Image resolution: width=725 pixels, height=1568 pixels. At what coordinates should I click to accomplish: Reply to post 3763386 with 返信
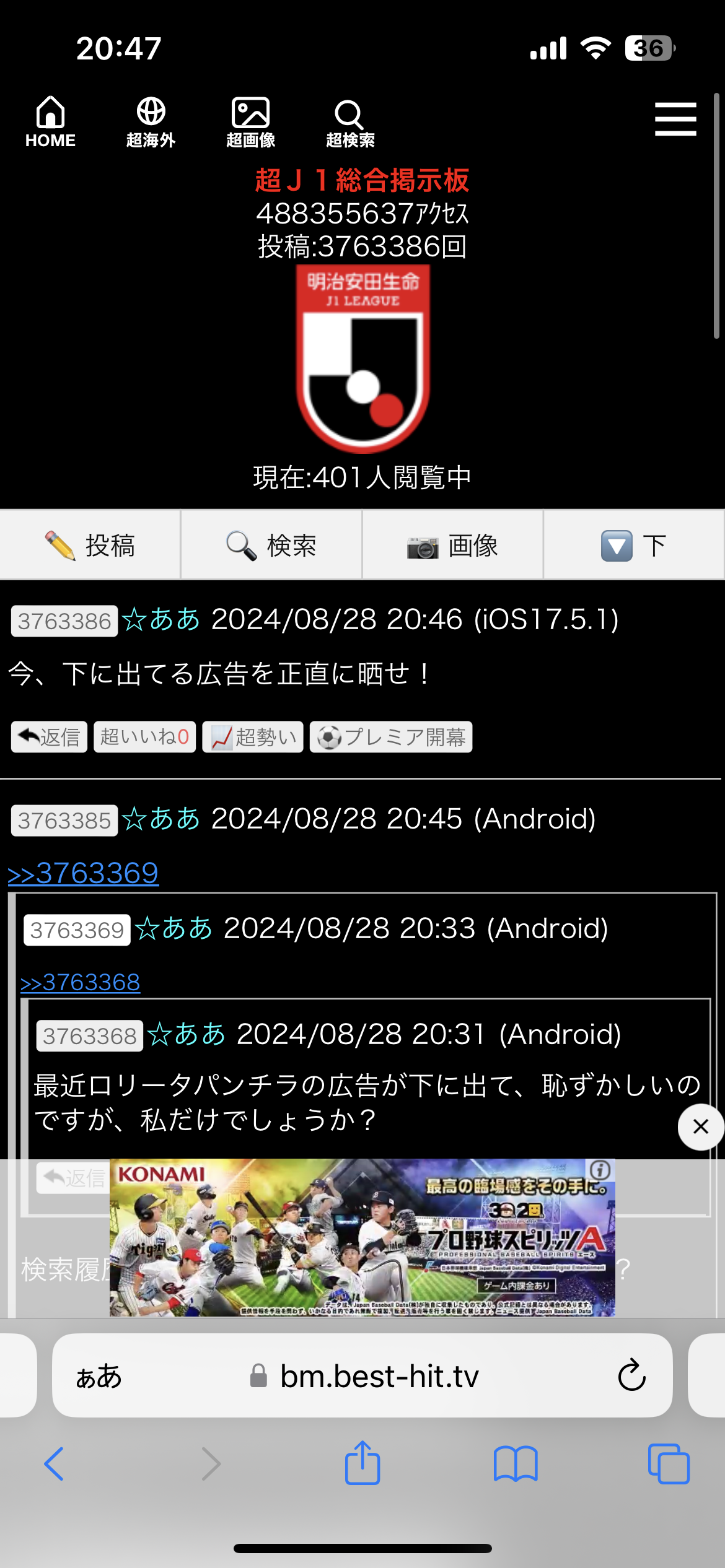click(49, 737)
